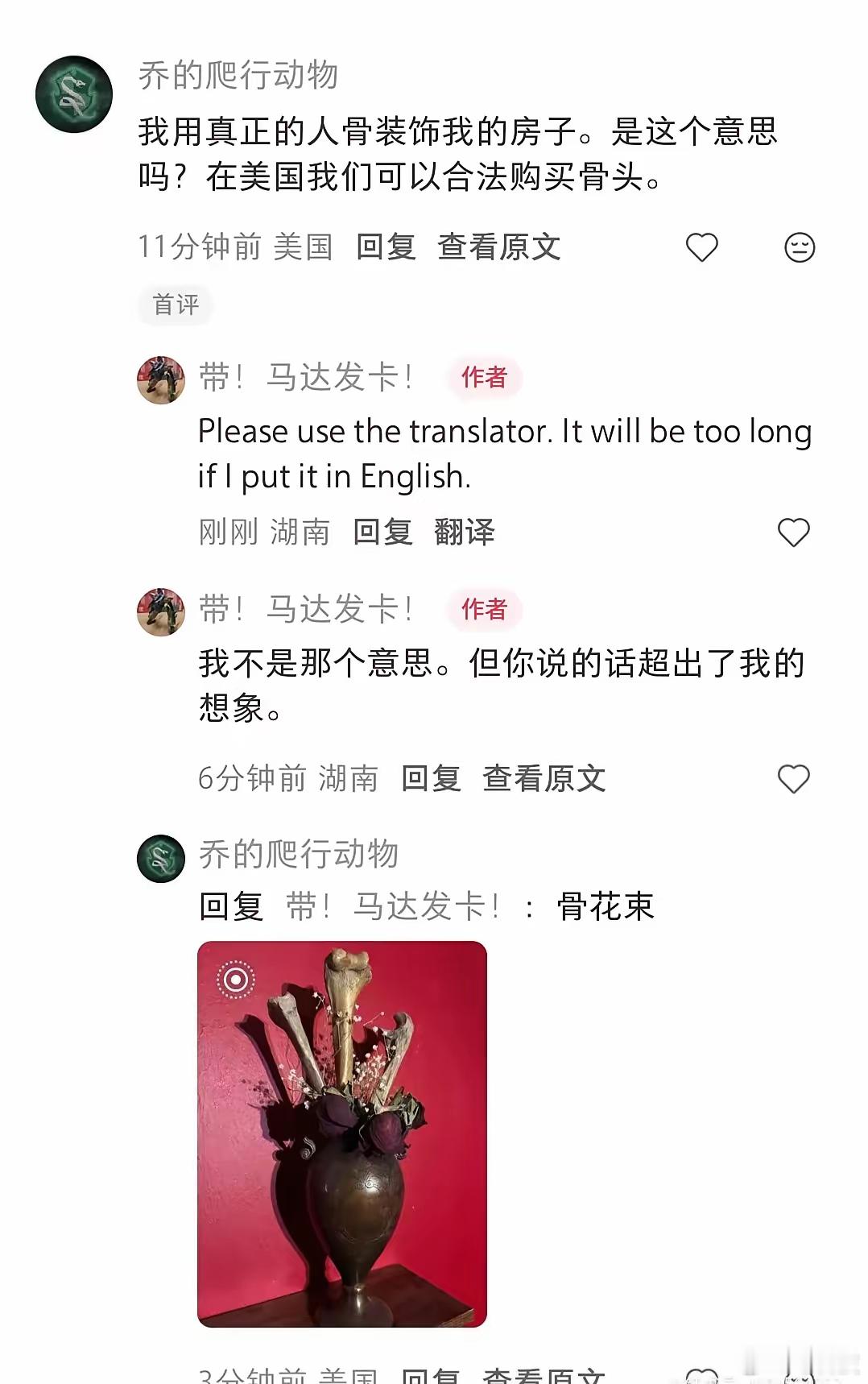Reply to the English comment via 回复
This screenshot has width=868, height=1384.
(382, 532)
